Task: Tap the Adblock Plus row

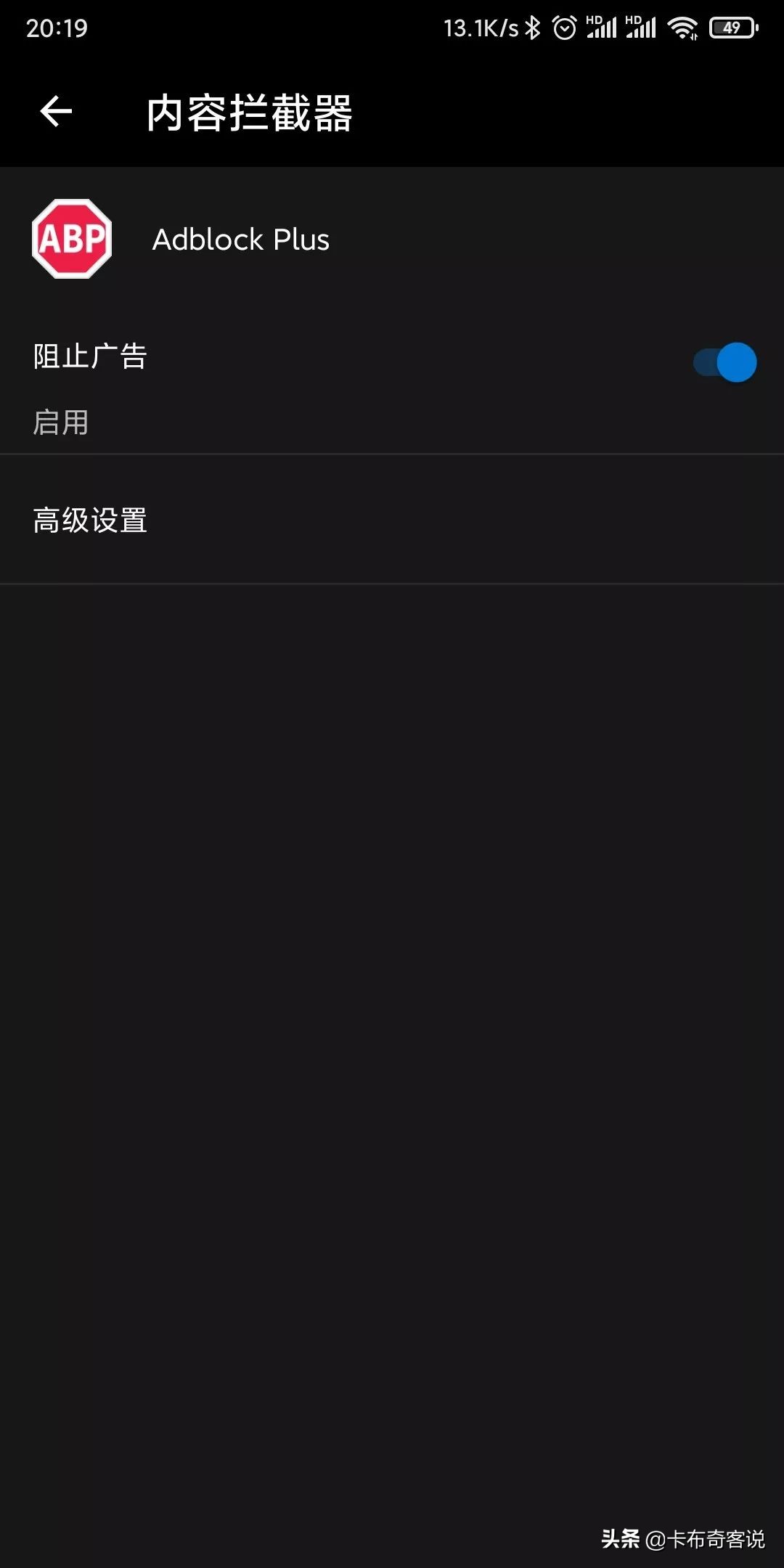Action: click(392, 238)
